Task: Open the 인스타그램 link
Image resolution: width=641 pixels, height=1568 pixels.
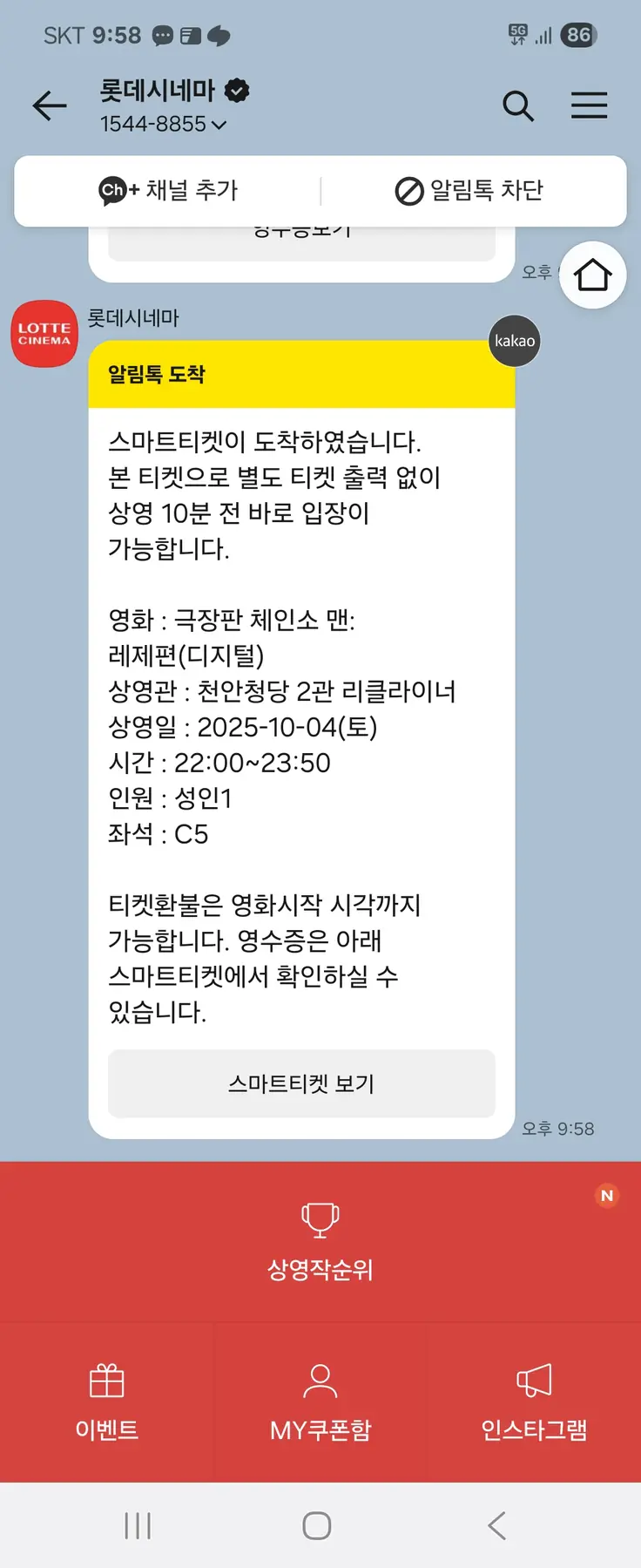Action: (534, 1402)
